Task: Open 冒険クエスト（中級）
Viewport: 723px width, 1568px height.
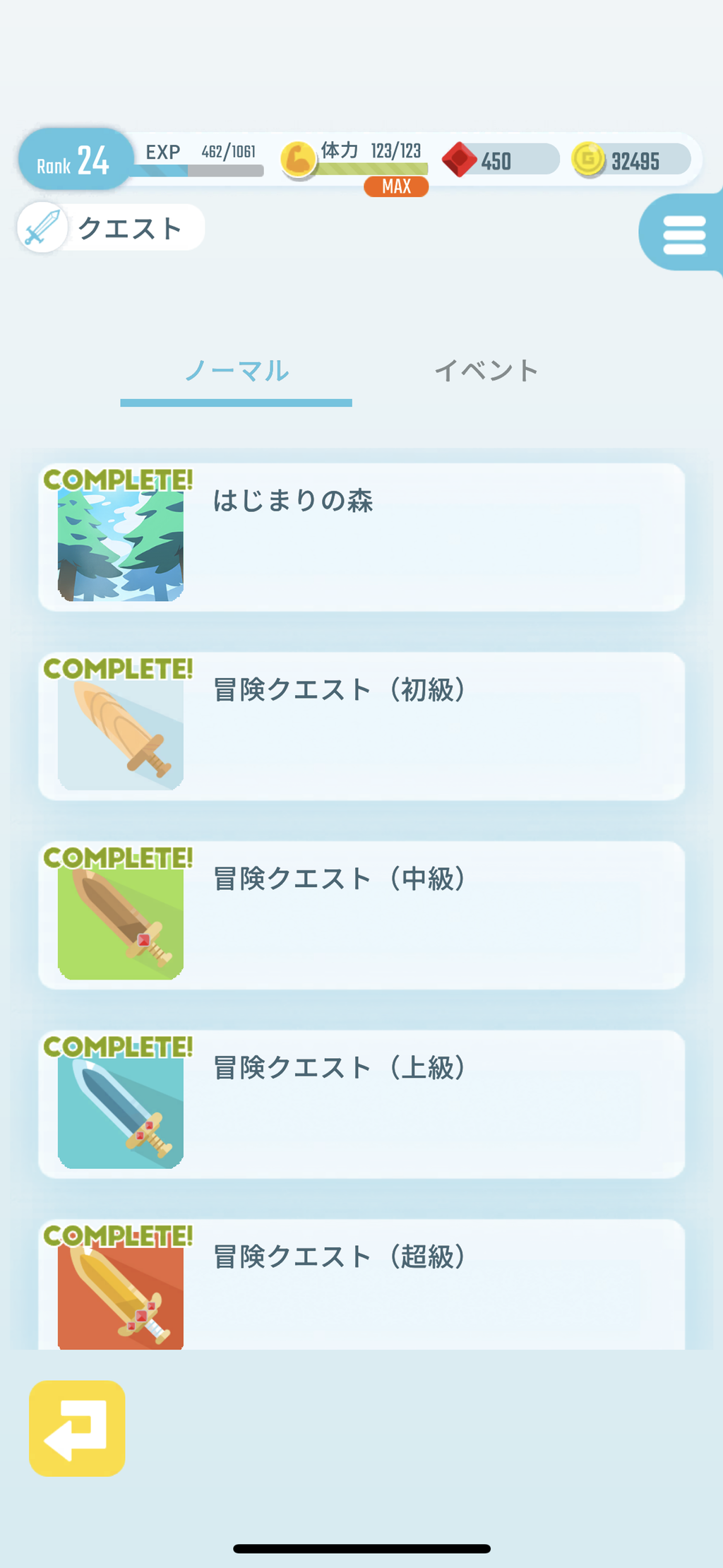Action: (x=361, y=915)
